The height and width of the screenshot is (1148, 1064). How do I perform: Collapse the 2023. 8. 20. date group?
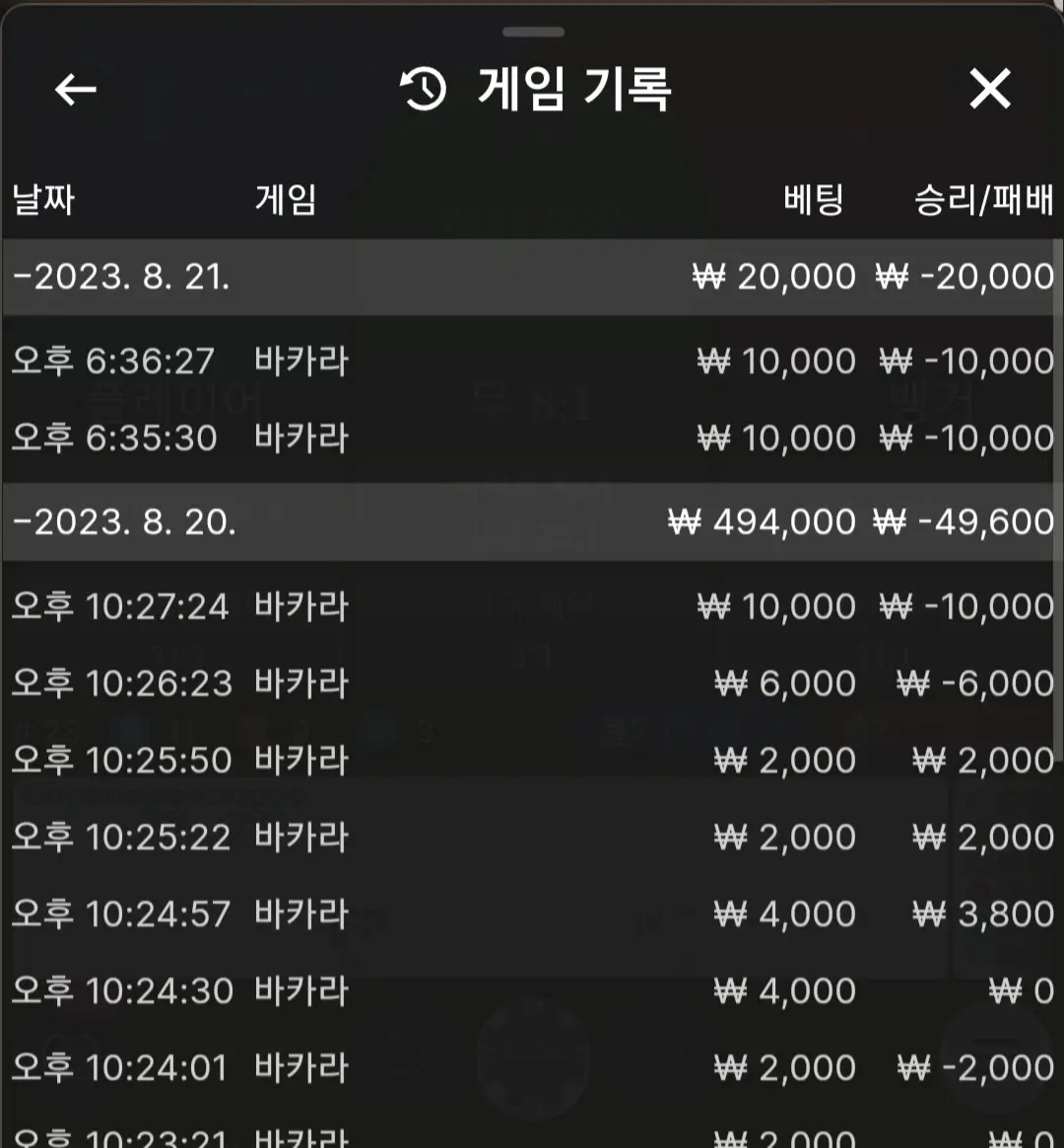[532, 522]
